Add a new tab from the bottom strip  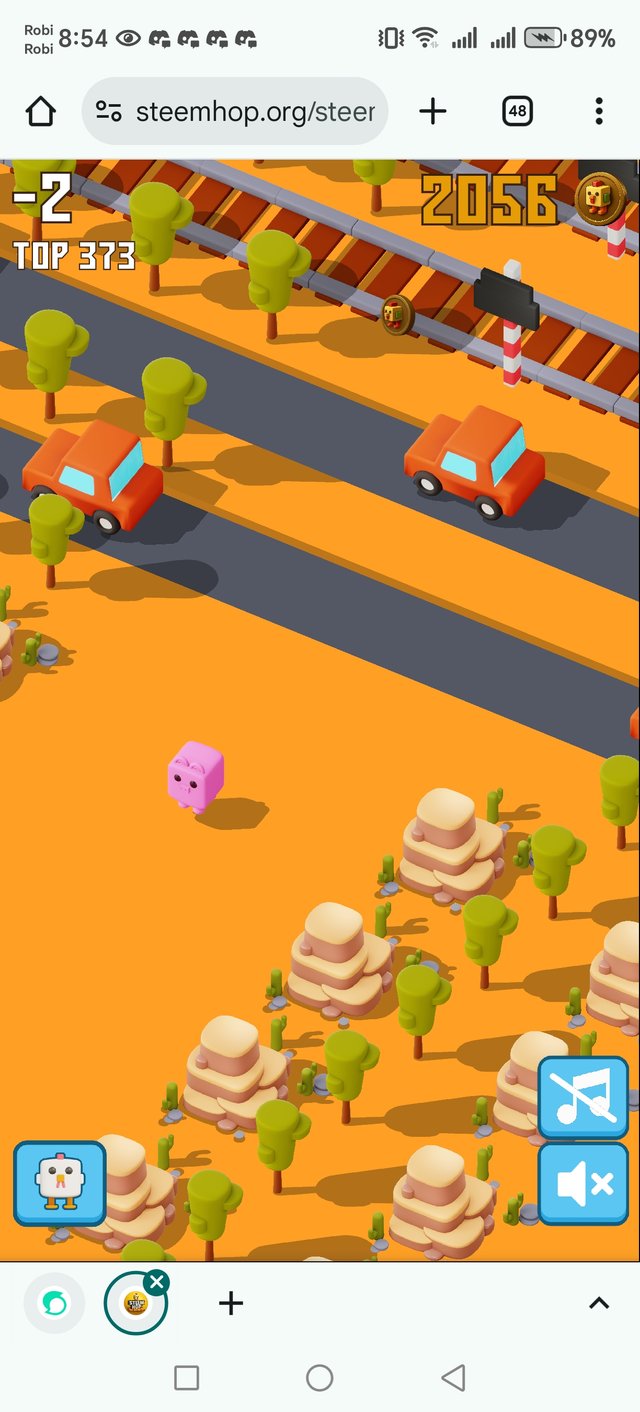coord(231,1303)
